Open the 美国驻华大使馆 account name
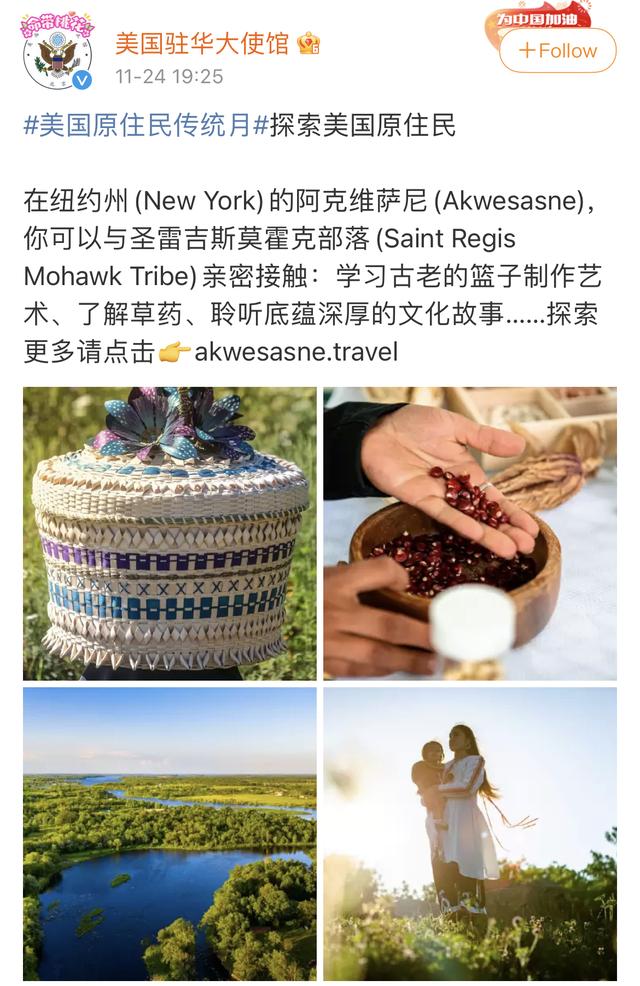640x986 pixels. coord(202,43)
